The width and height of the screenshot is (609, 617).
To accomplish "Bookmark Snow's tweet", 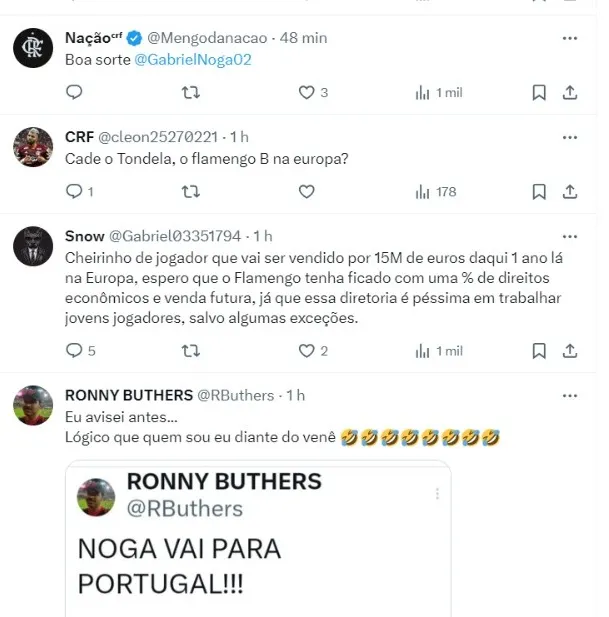I will [x=538, y=351].
